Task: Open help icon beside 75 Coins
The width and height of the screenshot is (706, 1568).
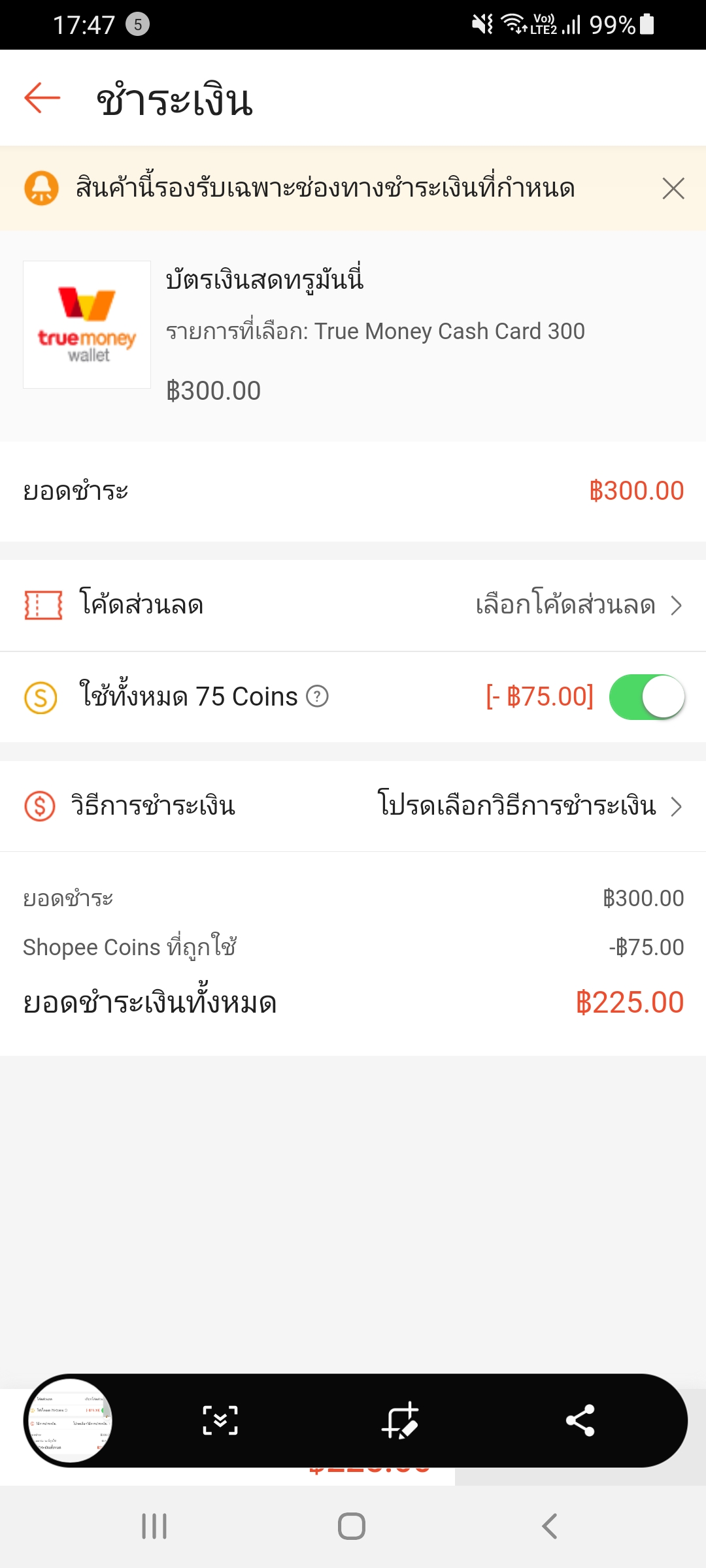Action: click(x=318, y=696)
